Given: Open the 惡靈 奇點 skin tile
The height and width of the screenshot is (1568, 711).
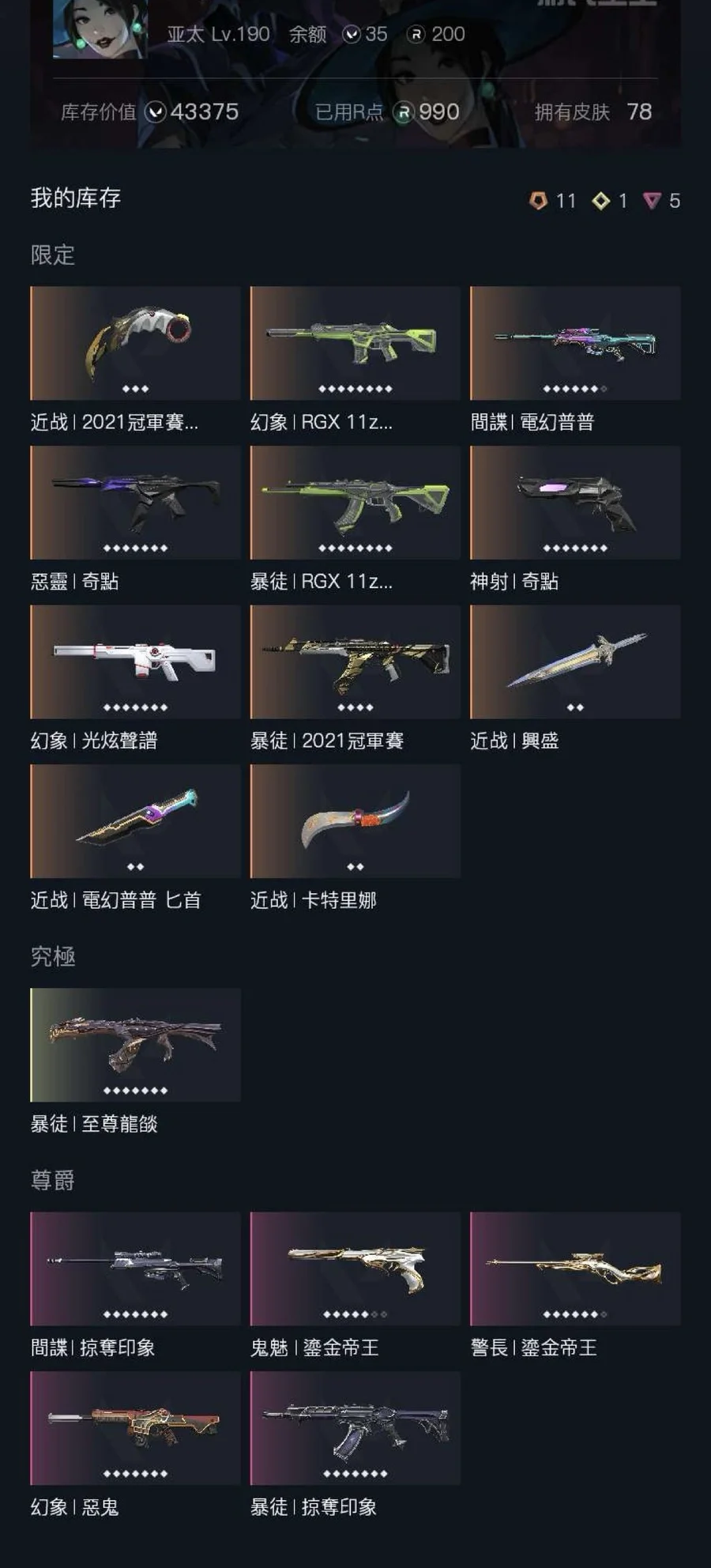Looking at the screenshot, I should click(x=135, y=503).
